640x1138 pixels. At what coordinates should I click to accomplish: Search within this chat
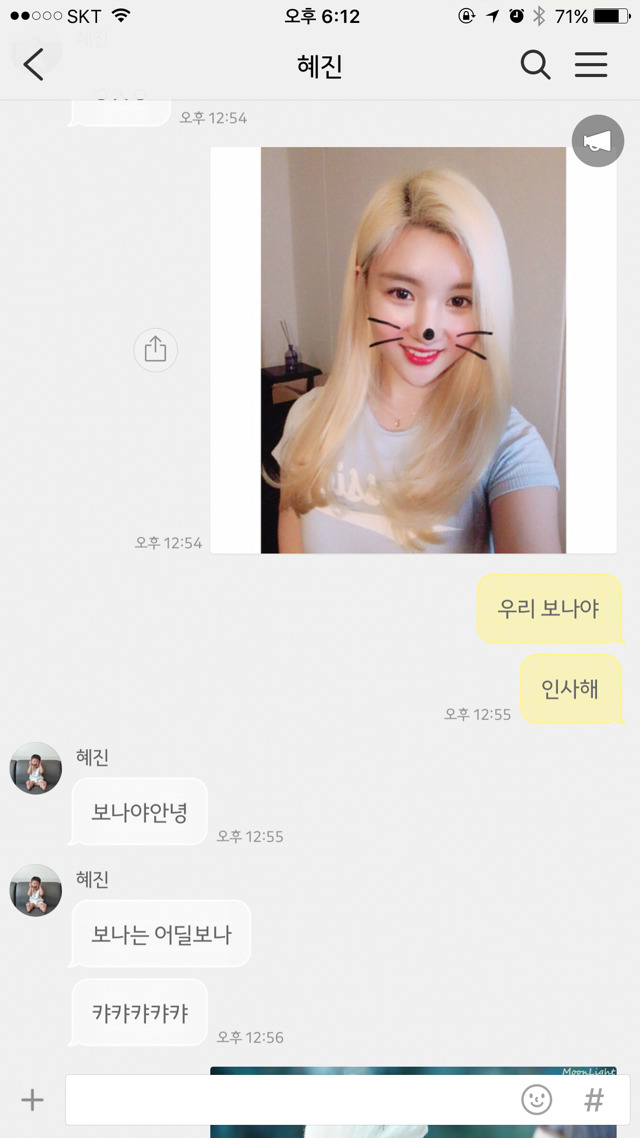[535, 66]
